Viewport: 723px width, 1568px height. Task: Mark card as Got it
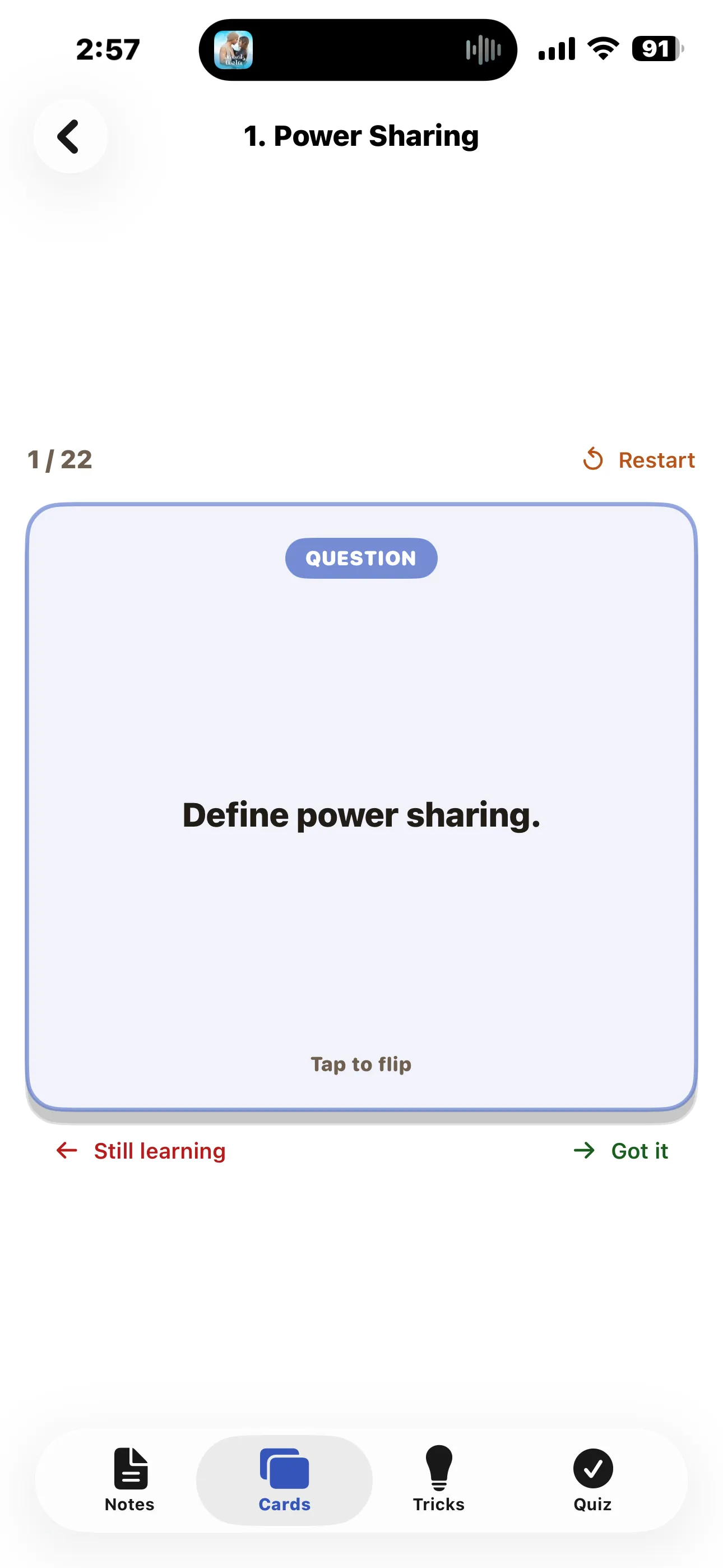pos(621,1150)
